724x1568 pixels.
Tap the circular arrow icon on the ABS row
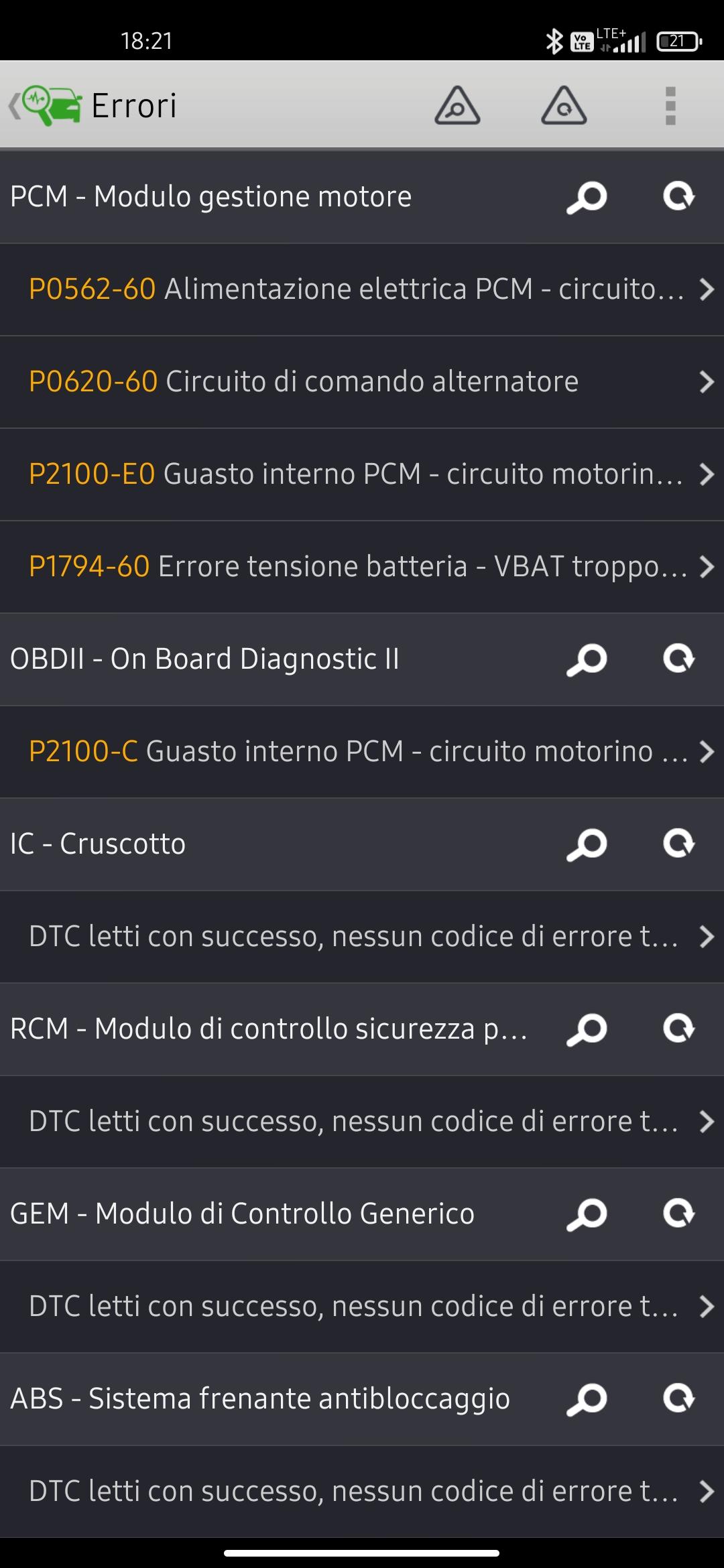[x=679, y=1399]
